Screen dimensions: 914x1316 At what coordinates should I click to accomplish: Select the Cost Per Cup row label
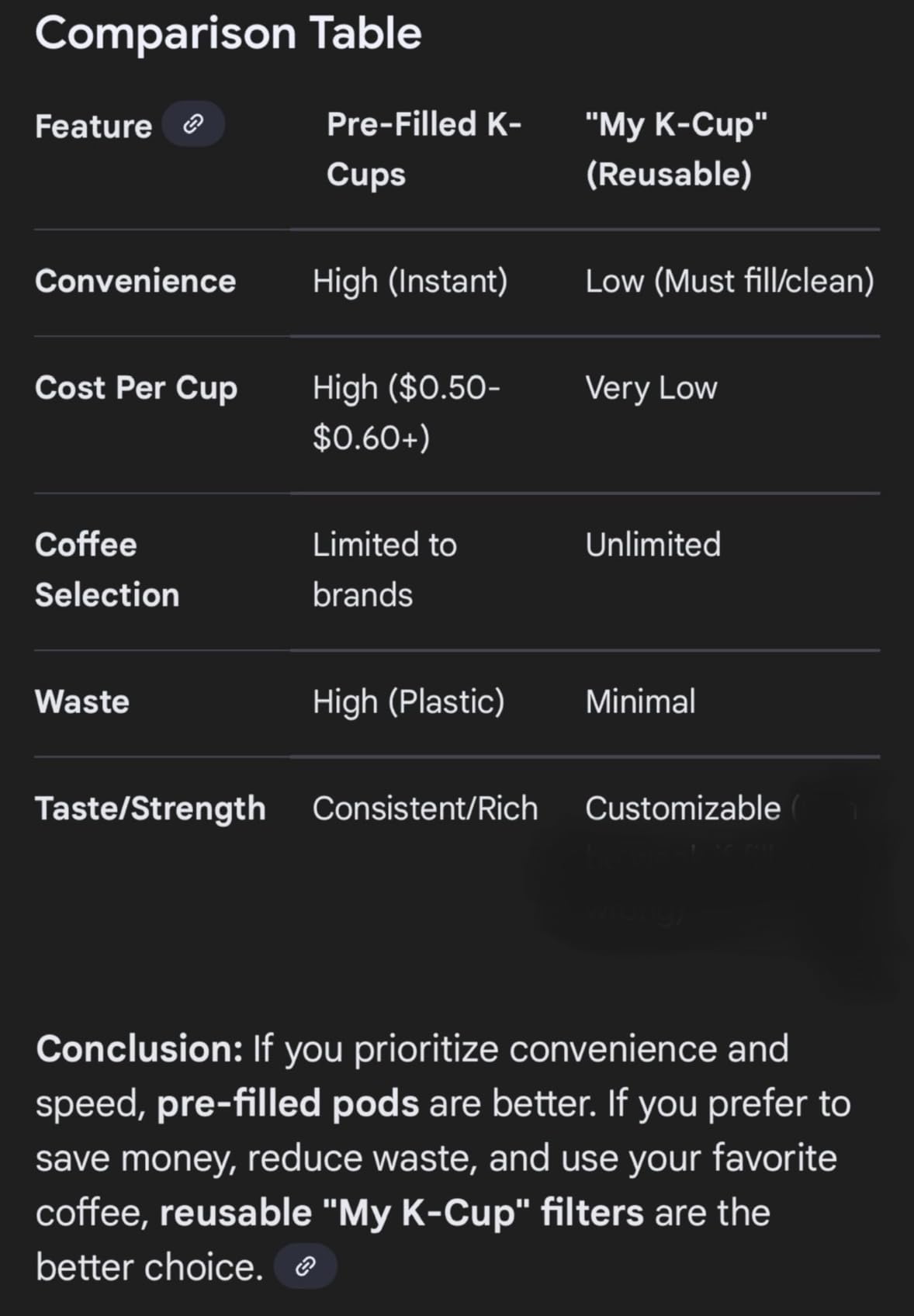(136, 389)
